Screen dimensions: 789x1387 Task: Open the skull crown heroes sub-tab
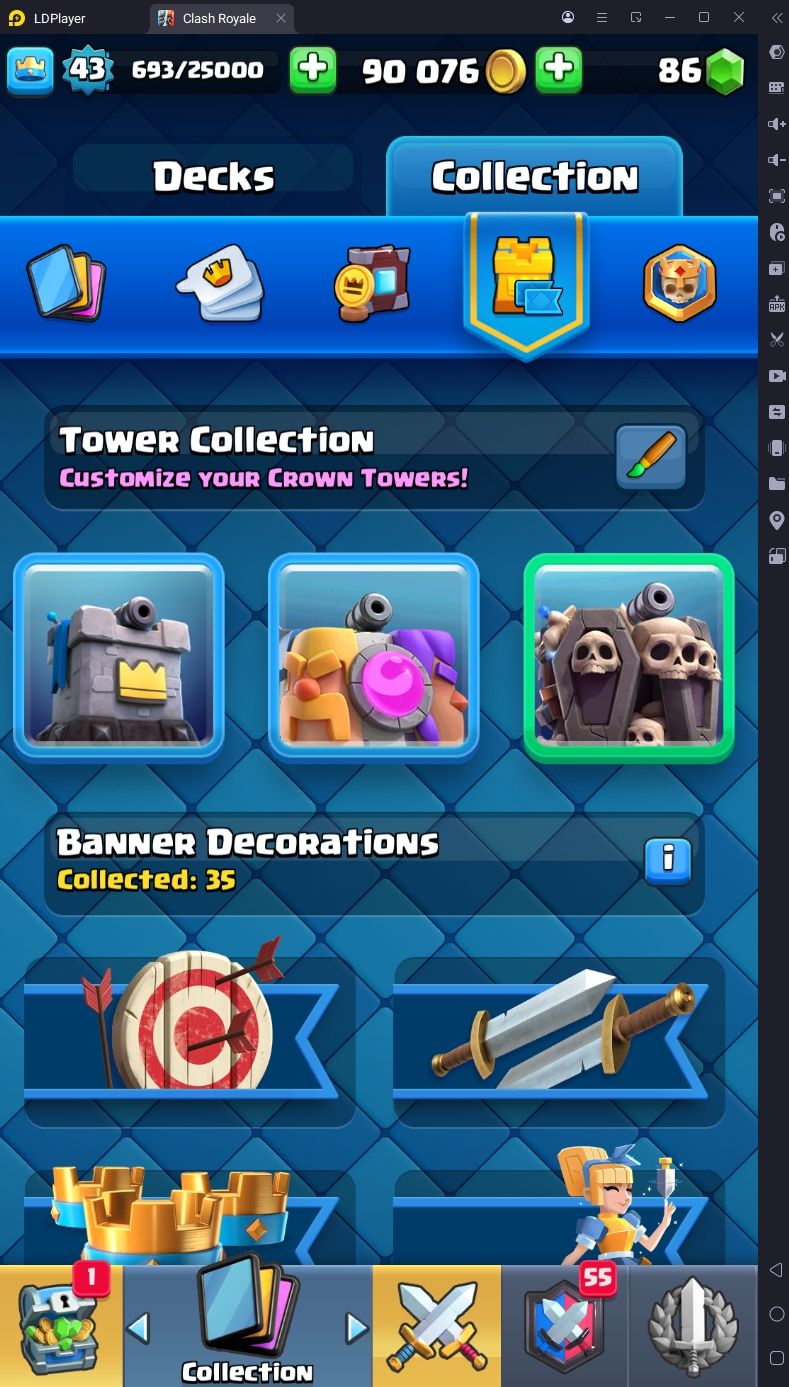coord(680,284)
